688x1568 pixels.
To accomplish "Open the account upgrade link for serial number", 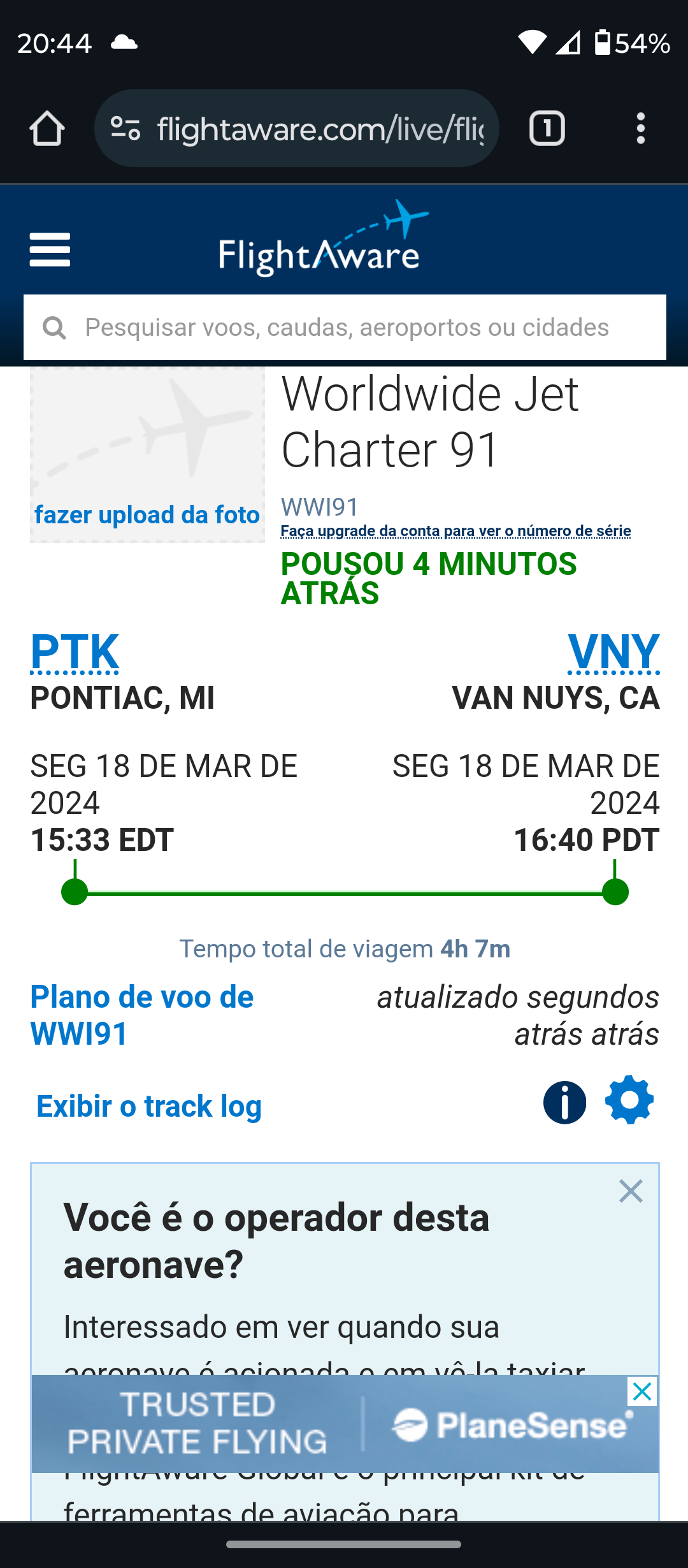I will tap(455, 531).
